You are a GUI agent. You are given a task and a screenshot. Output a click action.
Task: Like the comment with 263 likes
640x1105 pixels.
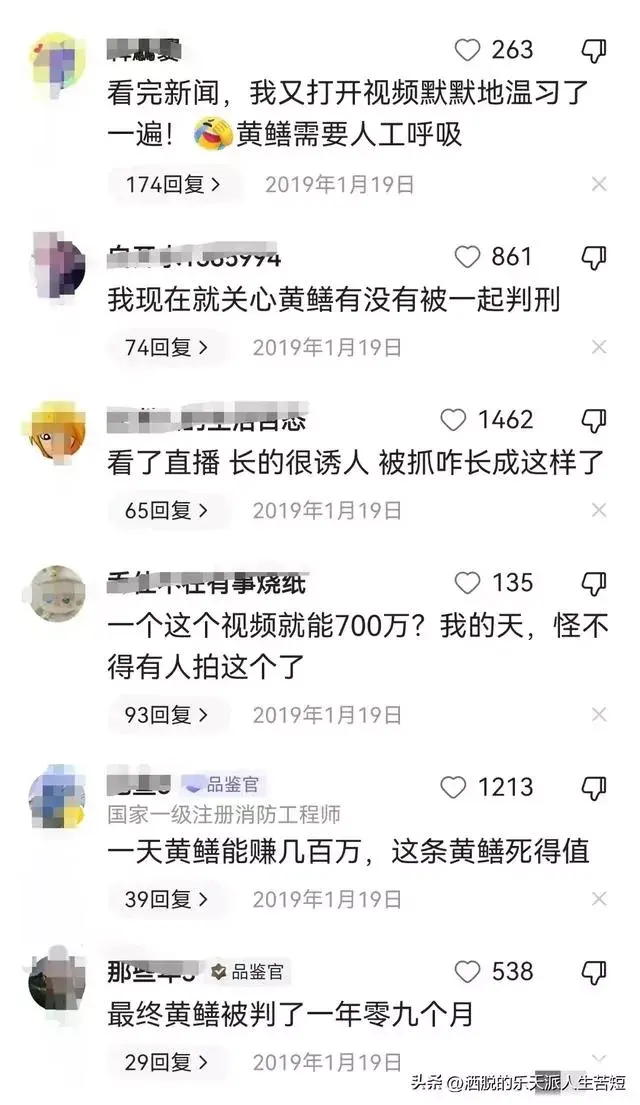click(x=467, y=50)
